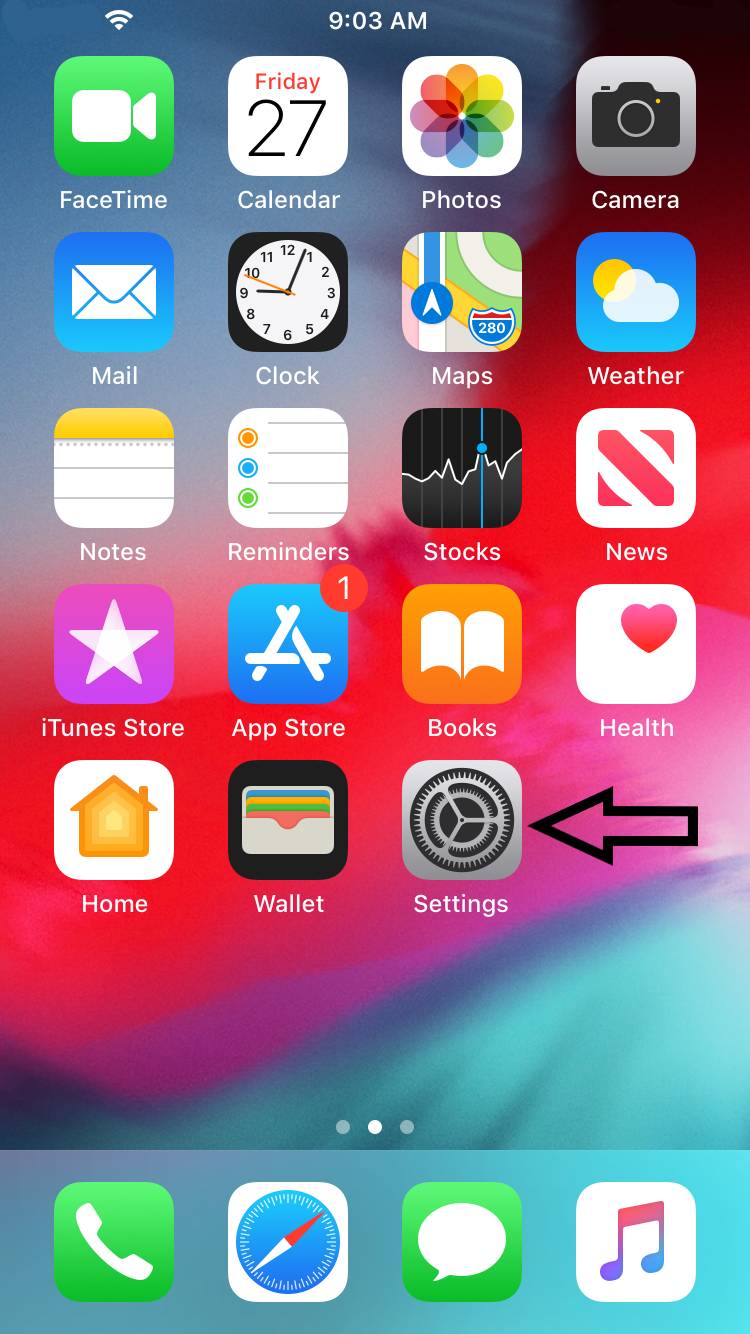Tap the Clock app icon
This screenshot has width=750, height=1334.
click(288, 292)
